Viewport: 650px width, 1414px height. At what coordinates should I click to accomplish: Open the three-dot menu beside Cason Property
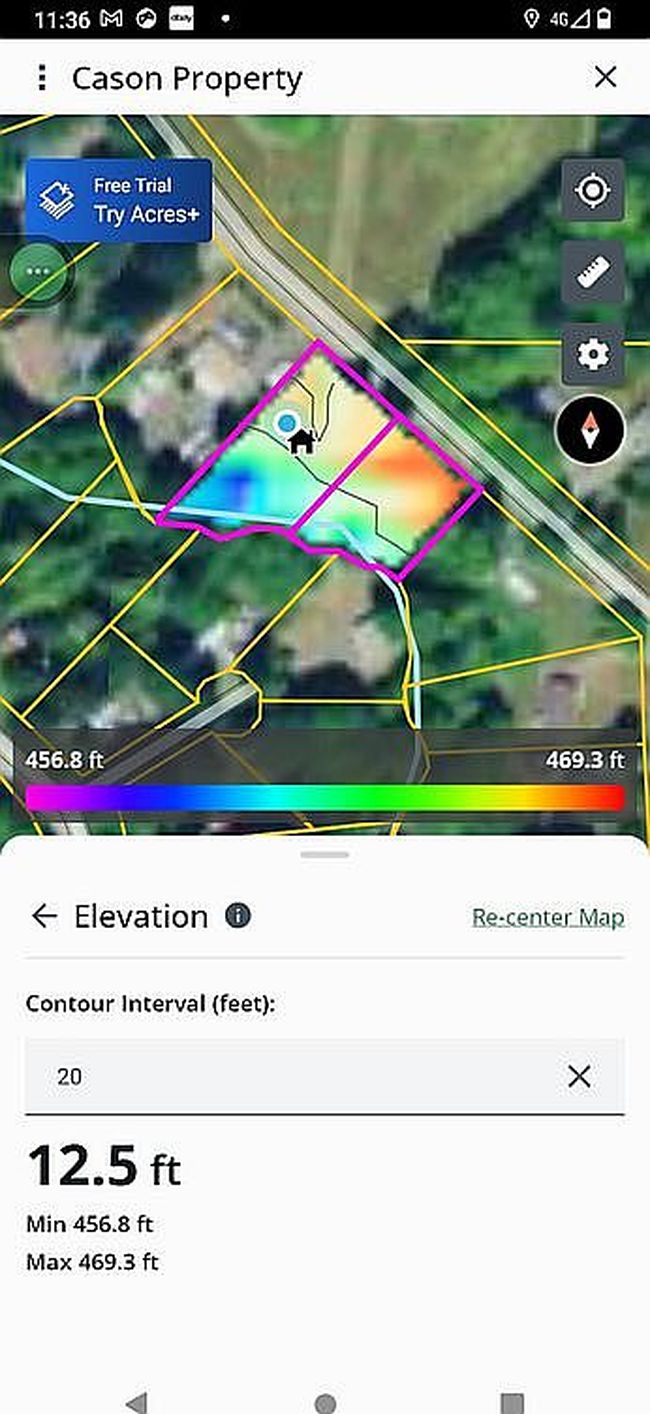point(41,78)
